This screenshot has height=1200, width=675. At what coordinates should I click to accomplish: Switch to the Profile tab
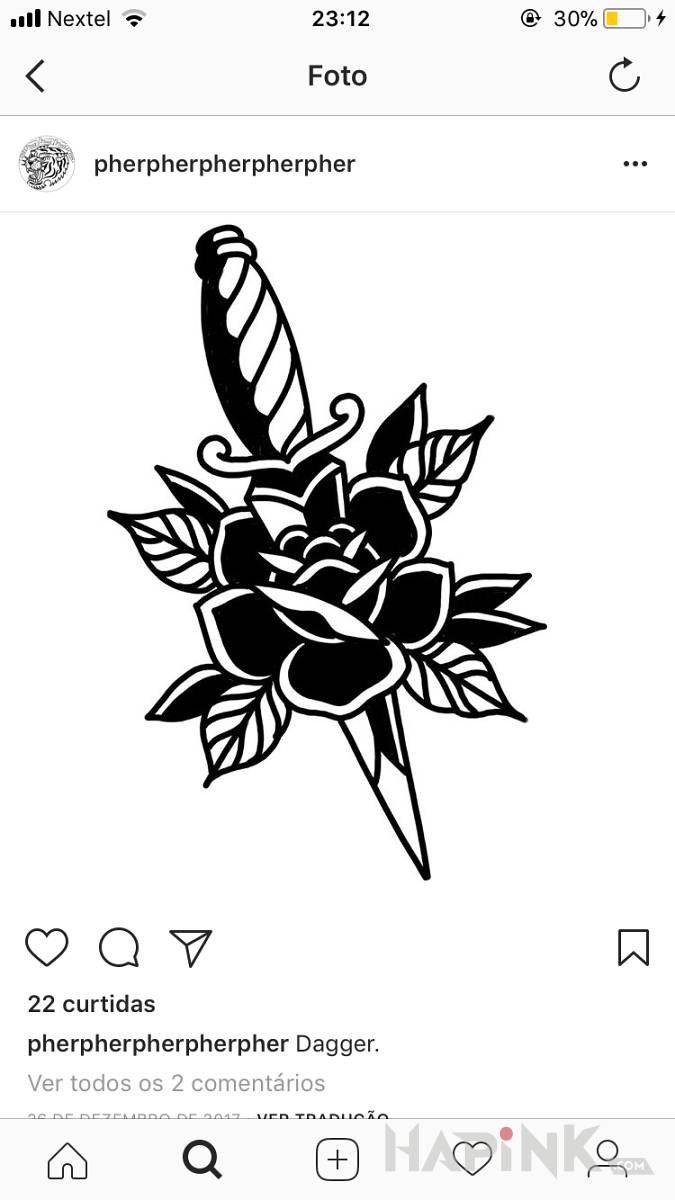607,1160
